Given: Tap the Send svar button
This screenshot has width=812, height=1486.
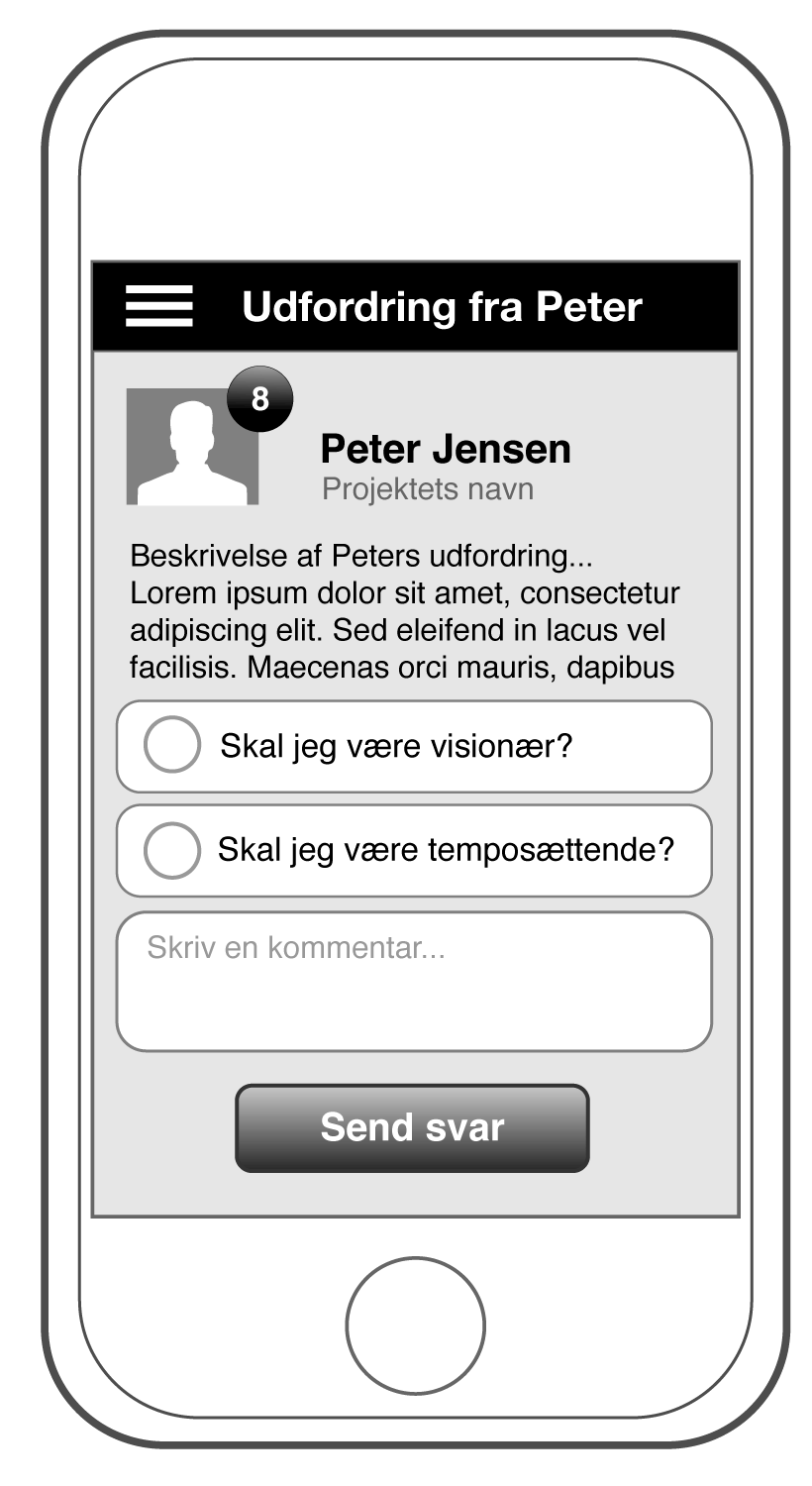Looking at the screenshot, I should (412, 1128).
